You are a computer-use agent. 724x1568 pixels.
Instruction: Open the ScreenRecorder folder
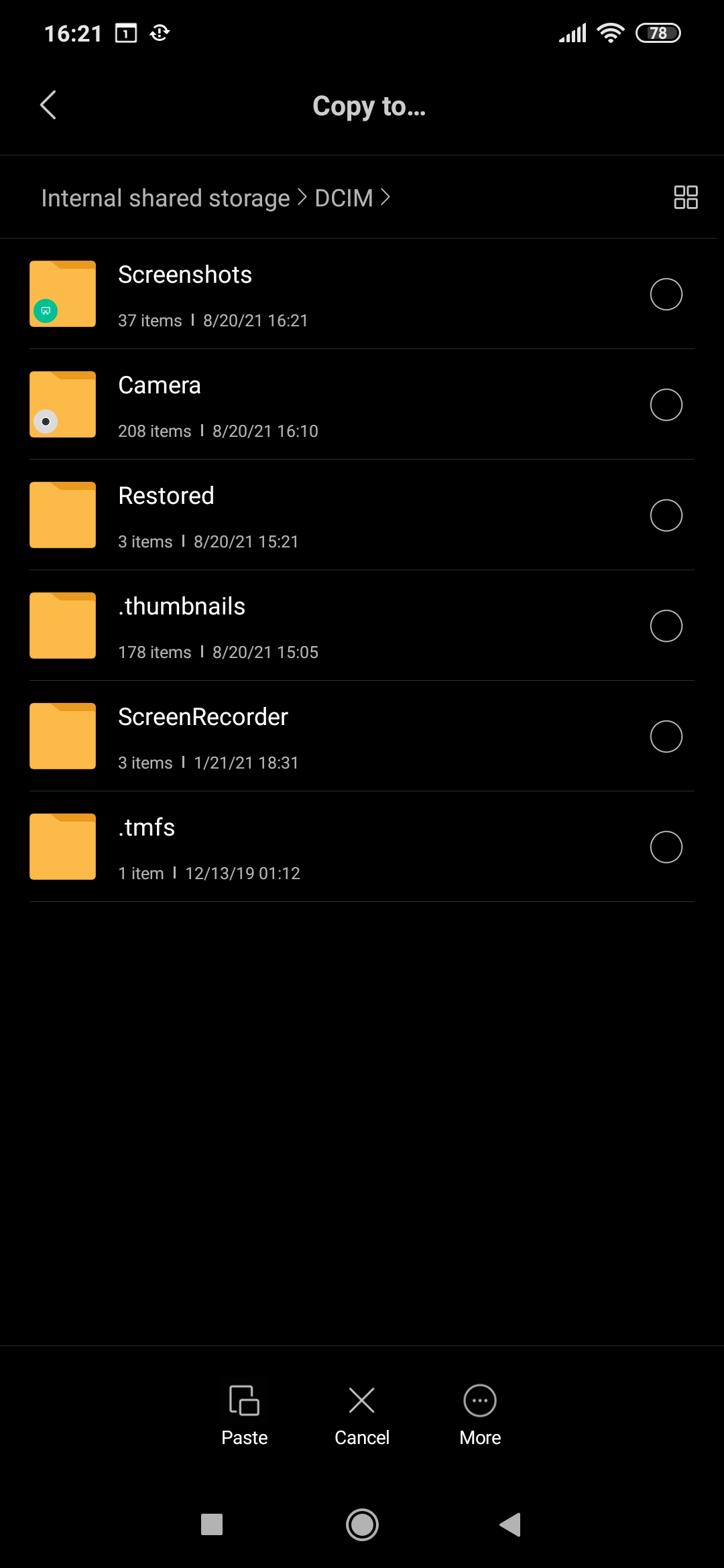[362, 736]
